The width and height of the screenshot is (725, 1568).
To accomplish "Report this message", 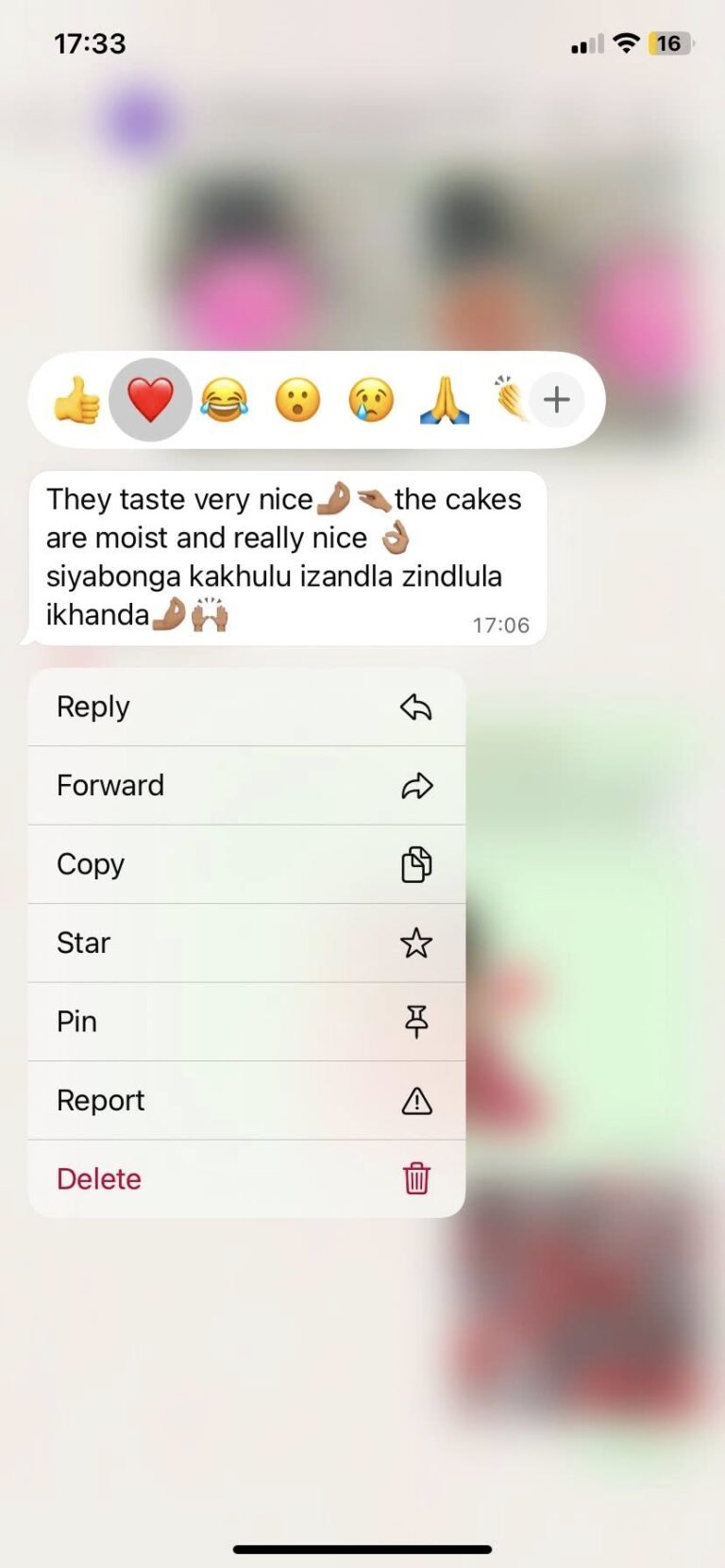I will [246, 1100].
